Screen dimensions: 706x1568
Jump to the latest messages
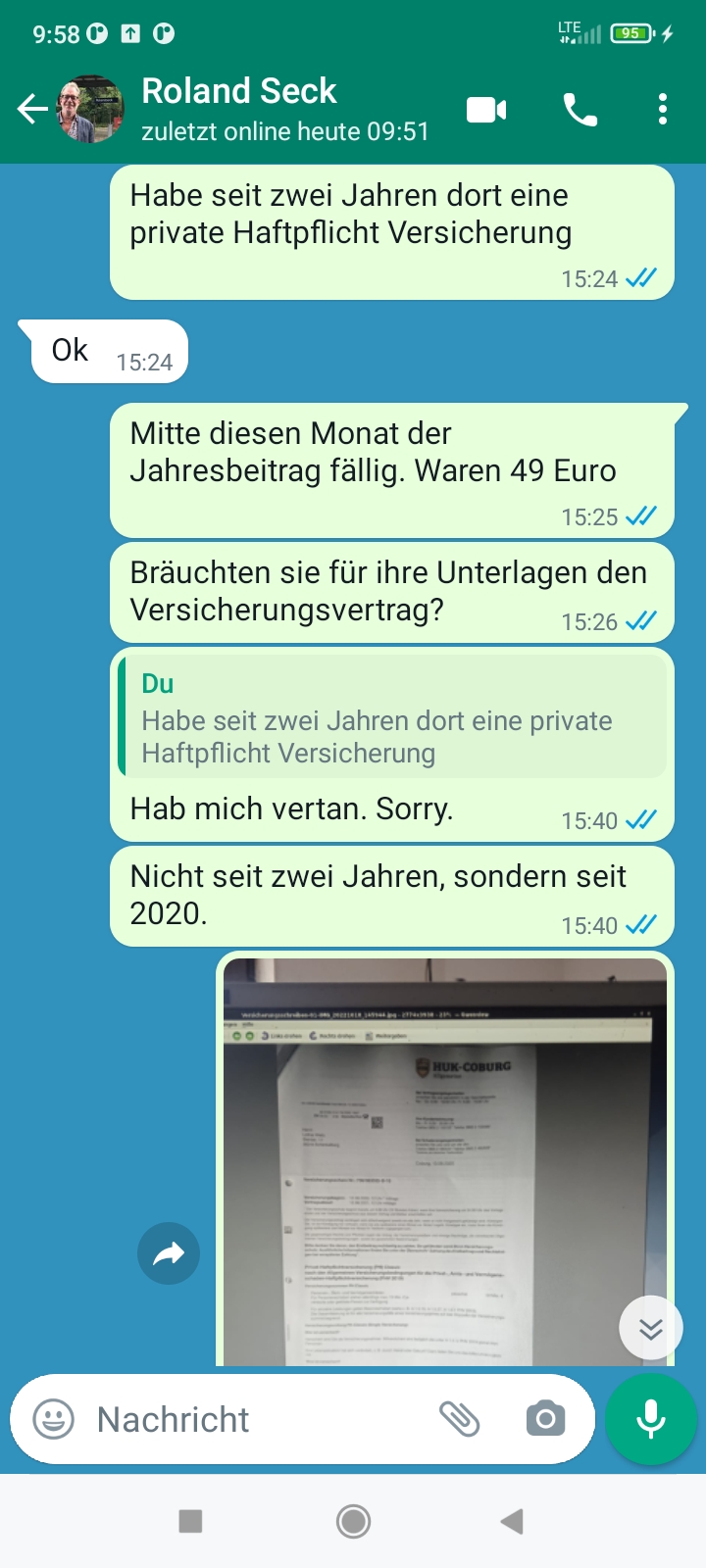click(650, 1328)
